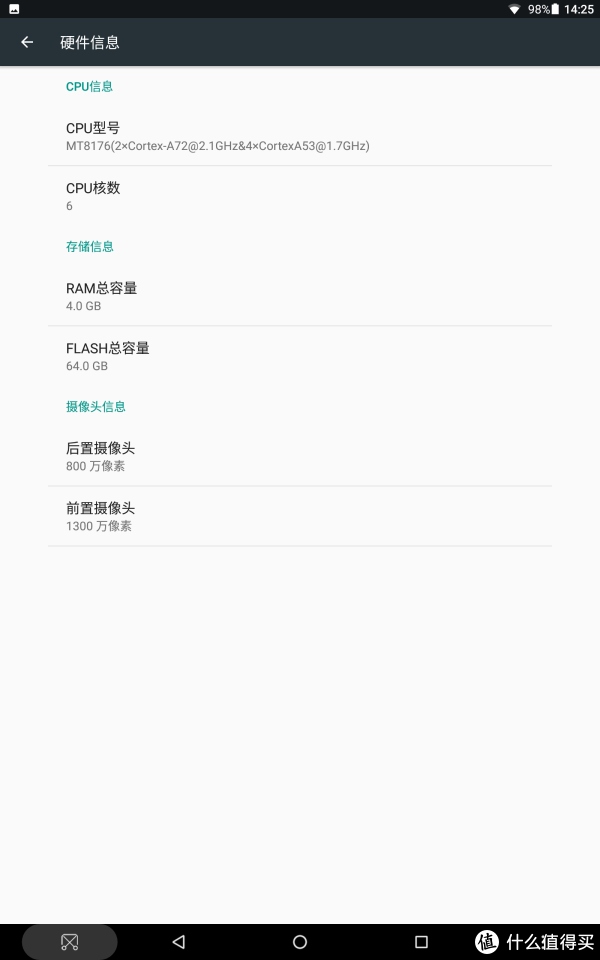The image size is (600, 960).
Task: Go back from the 硬件信息 screen
Action: click(27, 42)
